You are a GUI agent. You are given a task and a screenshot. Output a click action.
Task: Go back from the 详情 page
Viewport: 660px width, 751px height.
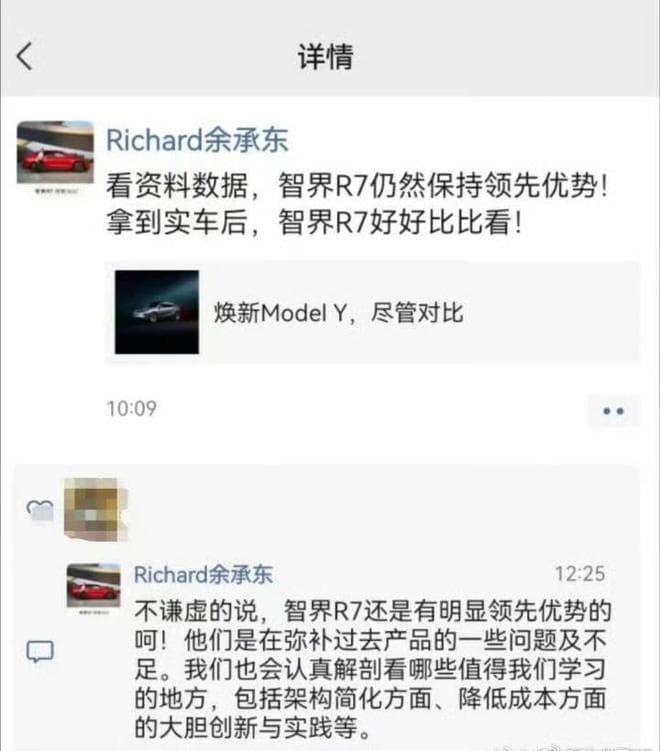25,55
